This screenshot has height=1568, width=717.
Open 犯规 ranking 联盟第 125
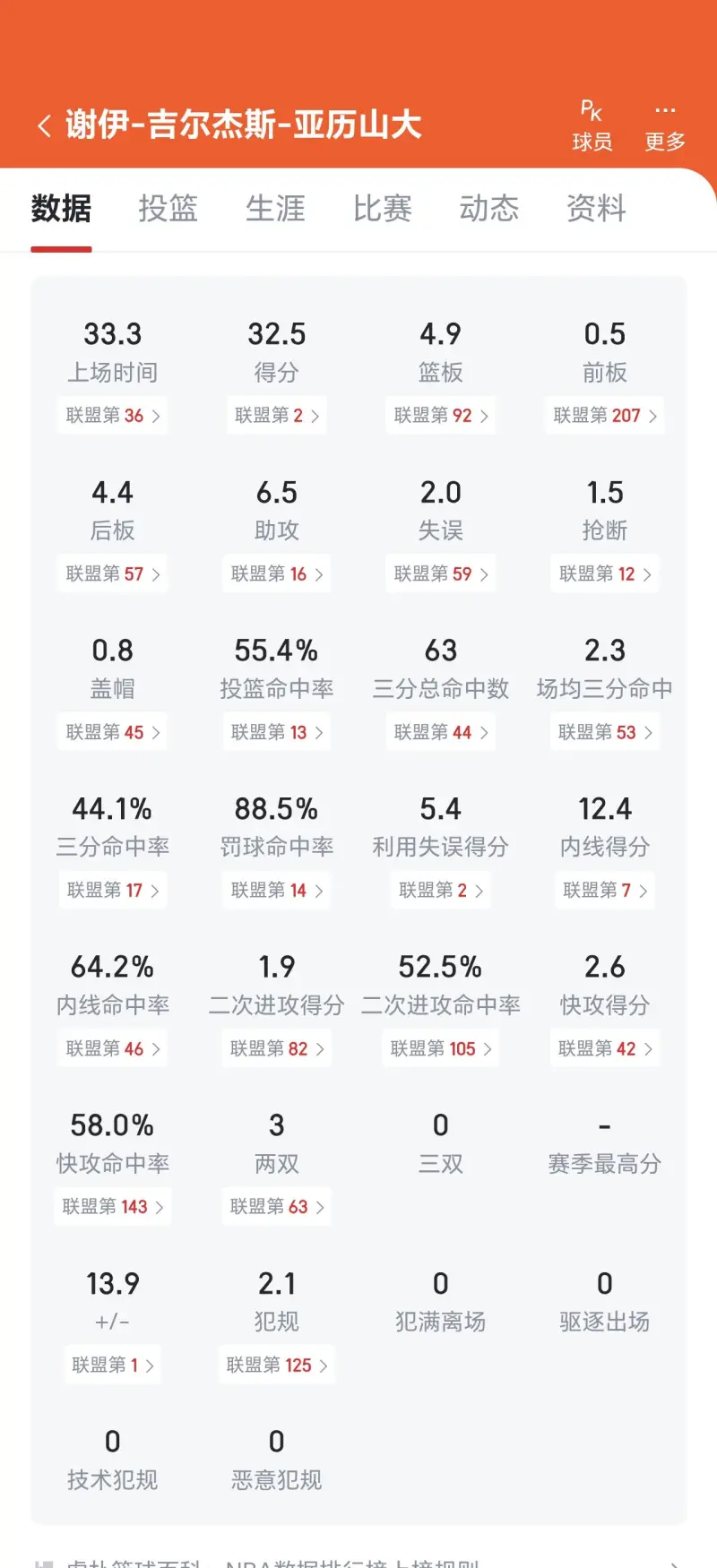point(277,1366)
